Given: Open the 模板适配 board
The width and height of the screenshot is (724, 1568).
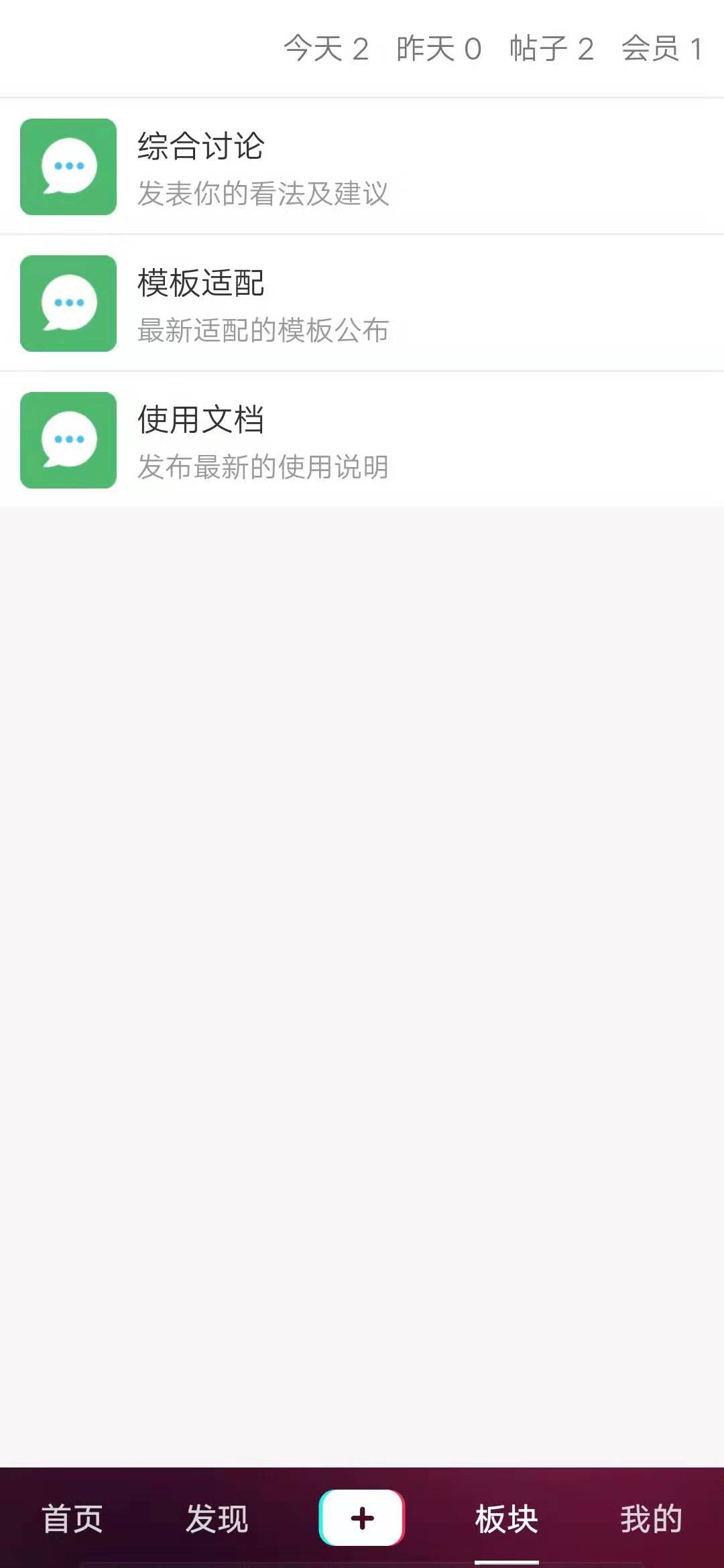Looking at the screenshot, I should [362, 304].
